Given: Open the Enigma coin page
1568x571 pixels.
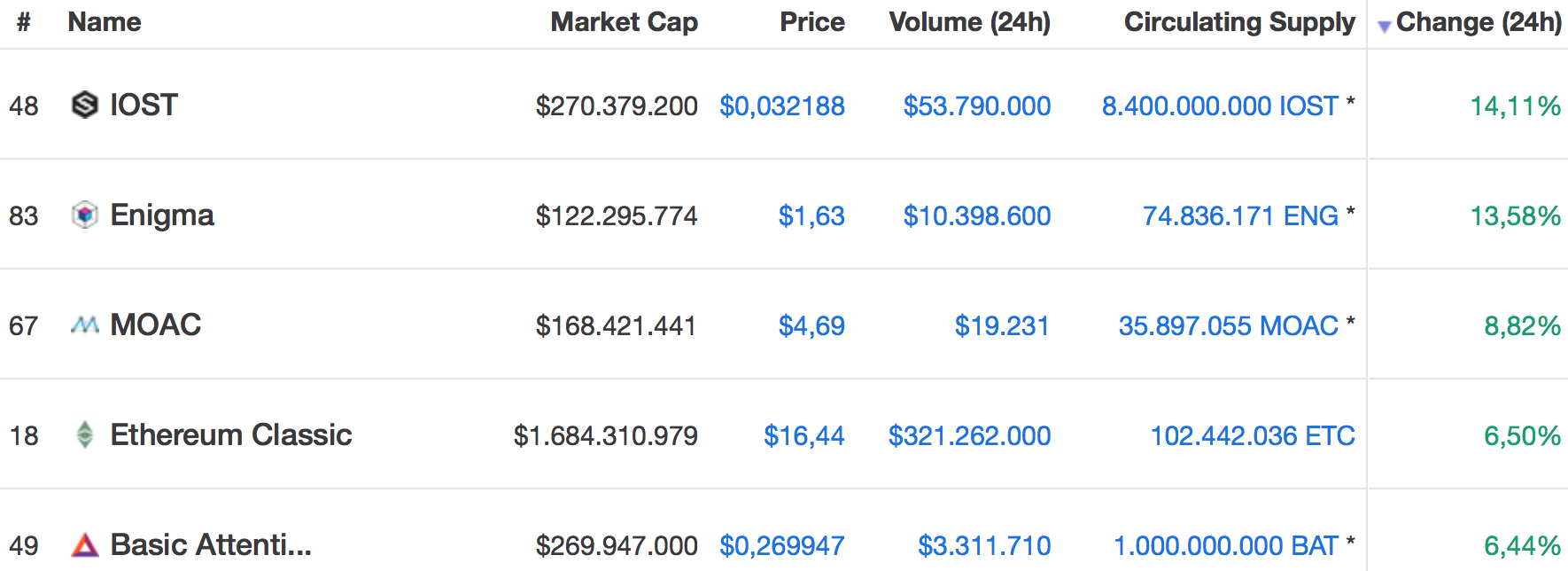Looking at the screenshot, I should click(x=161, y=215).
